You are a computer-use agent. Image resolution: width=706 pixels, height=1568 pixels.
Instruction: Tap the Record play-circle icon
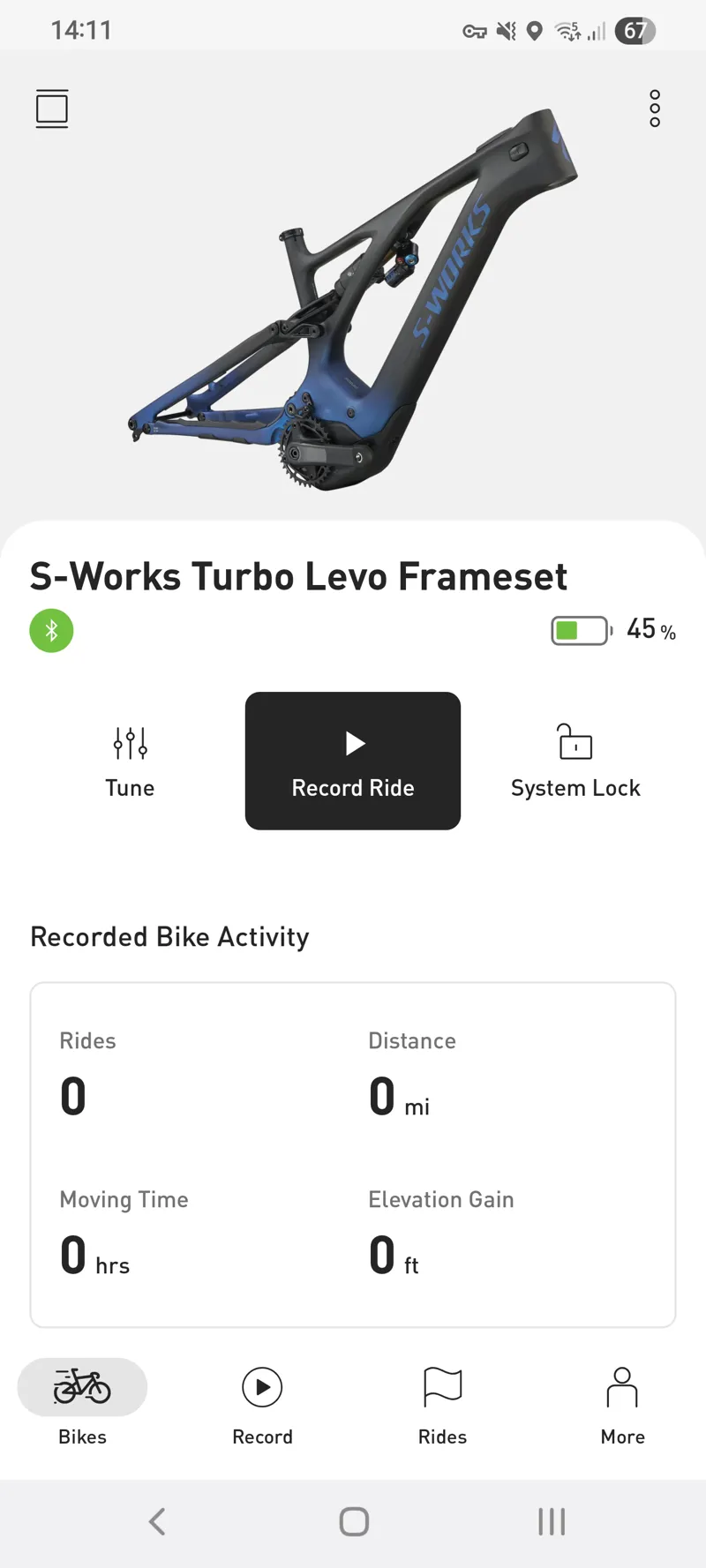[x=262, y=1385]
